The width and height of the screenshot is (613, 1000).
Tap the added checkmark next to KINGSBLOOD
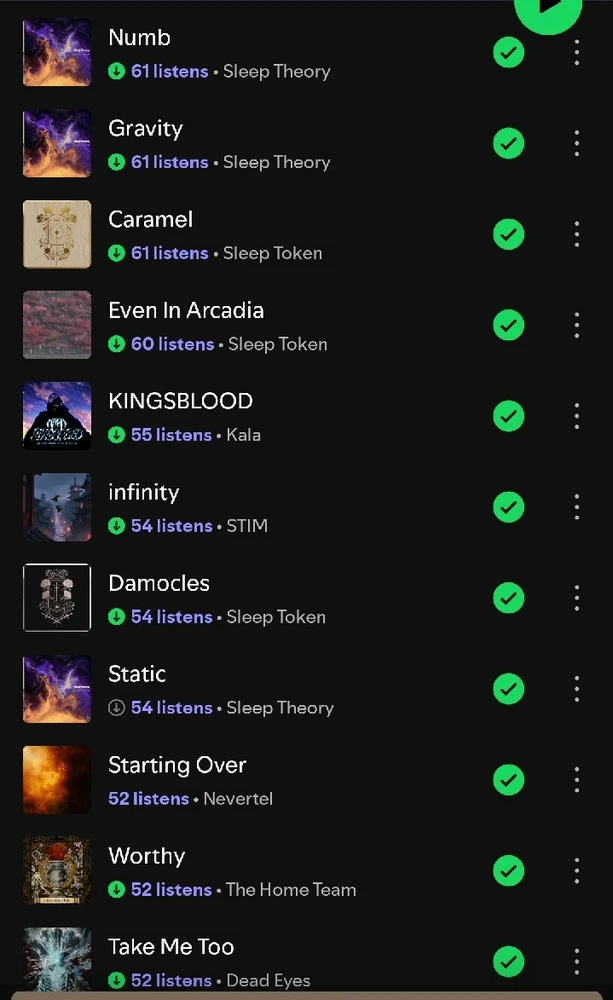pyautogui.click(x=509, y=416)
